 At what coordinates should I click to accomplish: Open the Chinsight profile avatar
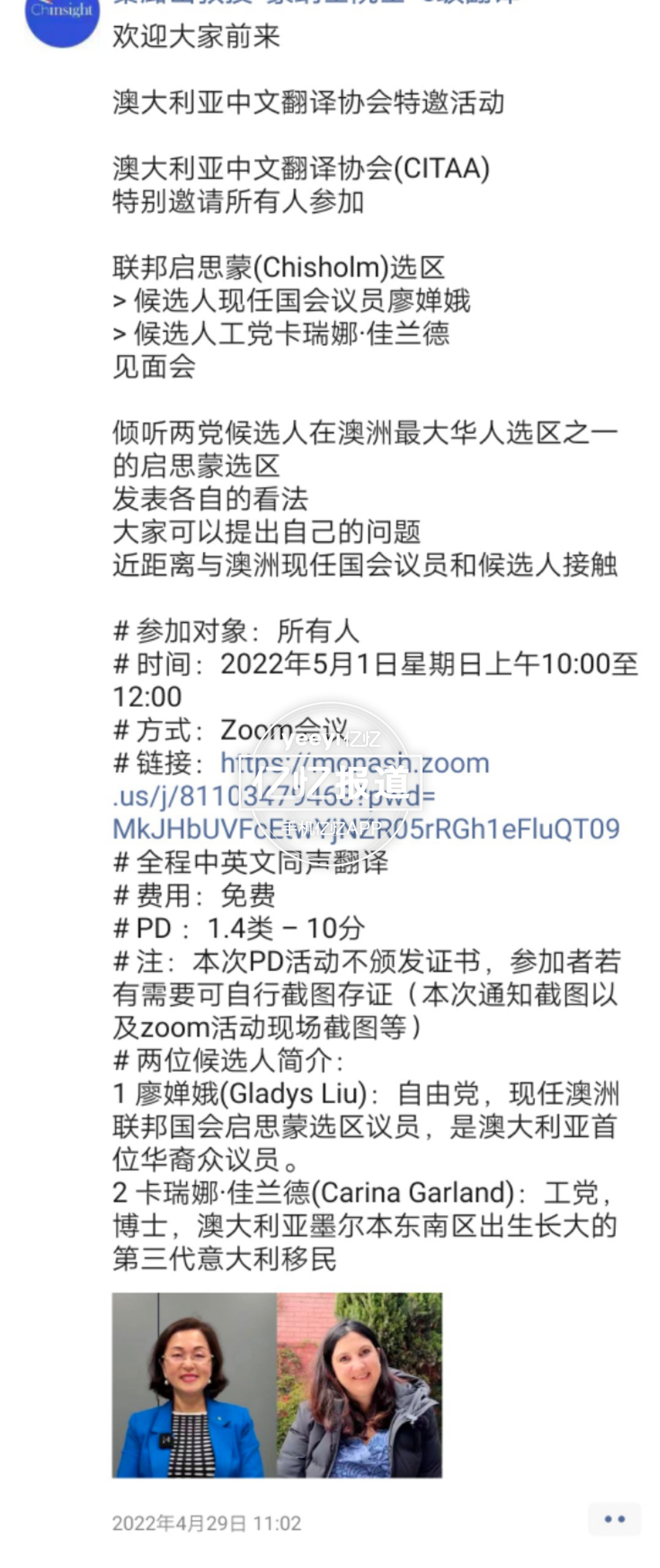coord(62,18)
